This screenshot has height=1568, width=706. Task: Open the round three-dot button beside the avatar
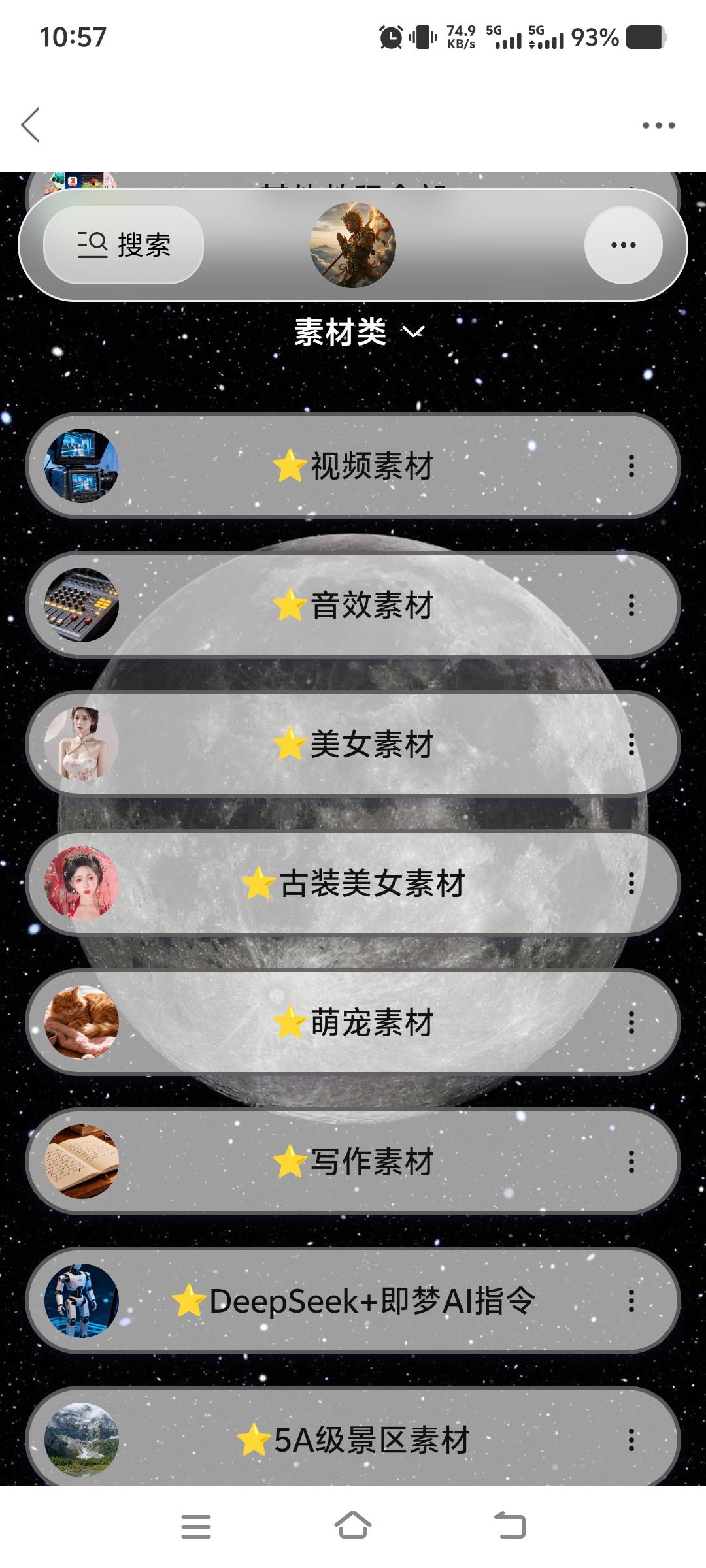click(623, 245)
